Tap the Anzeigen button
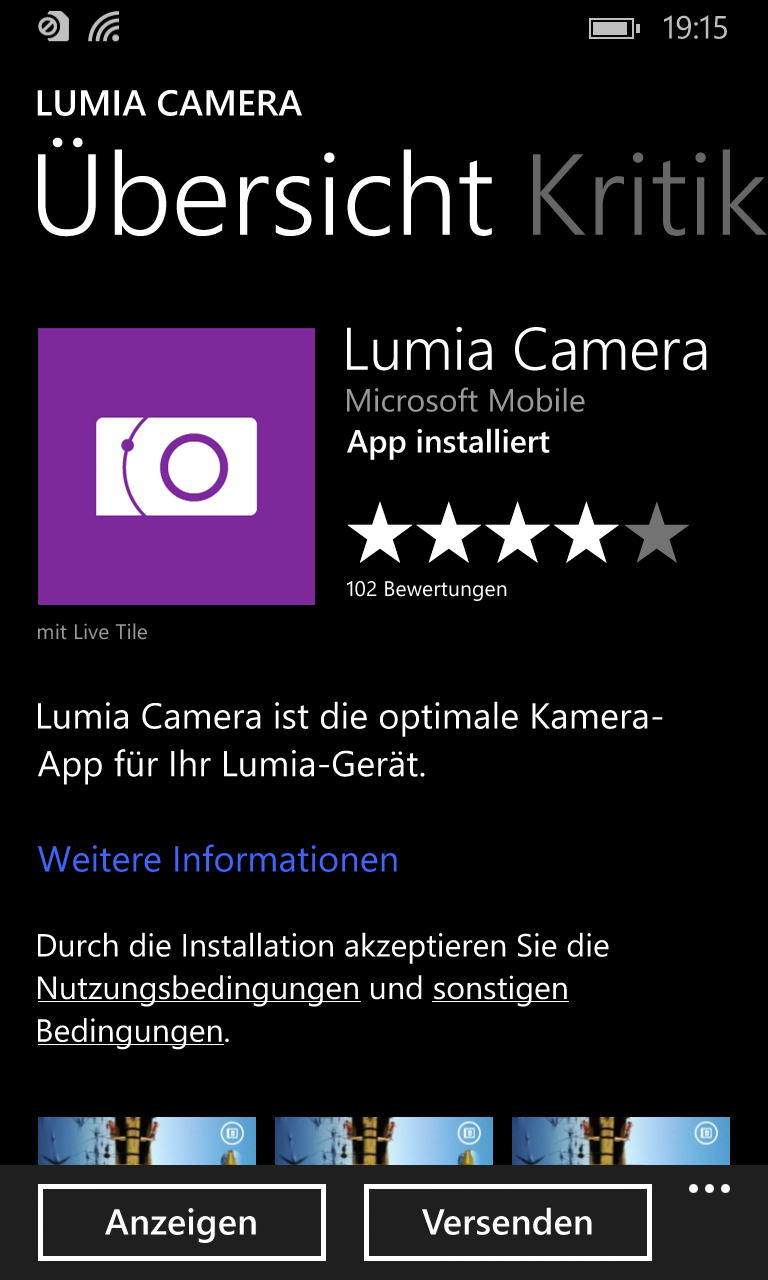This screenshot has width=768, height=1280. (182, 1222)
